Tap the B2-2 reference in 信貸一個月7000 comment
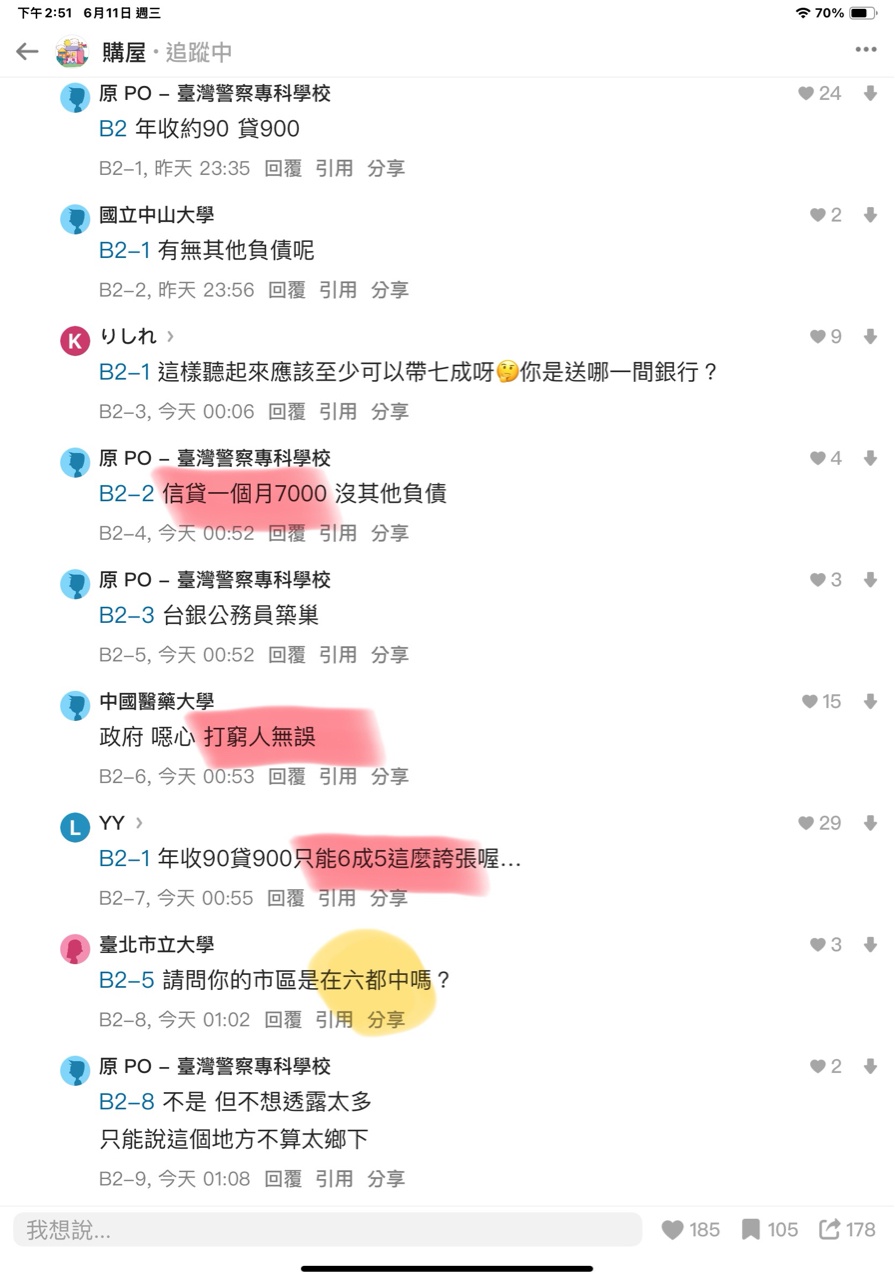The width and height of the screenshot is (895, 1280). point(126,493)
